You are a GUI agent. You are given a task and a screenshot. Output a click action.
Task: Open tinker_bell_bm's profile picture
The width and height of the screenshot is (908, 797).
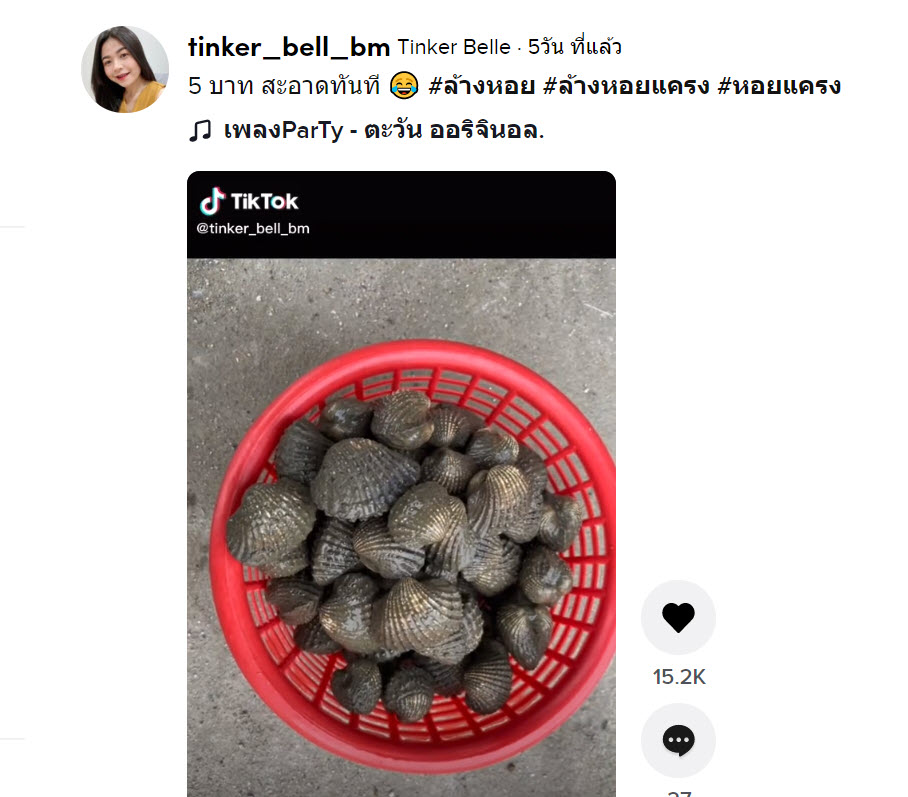click(x=125, y=69)
